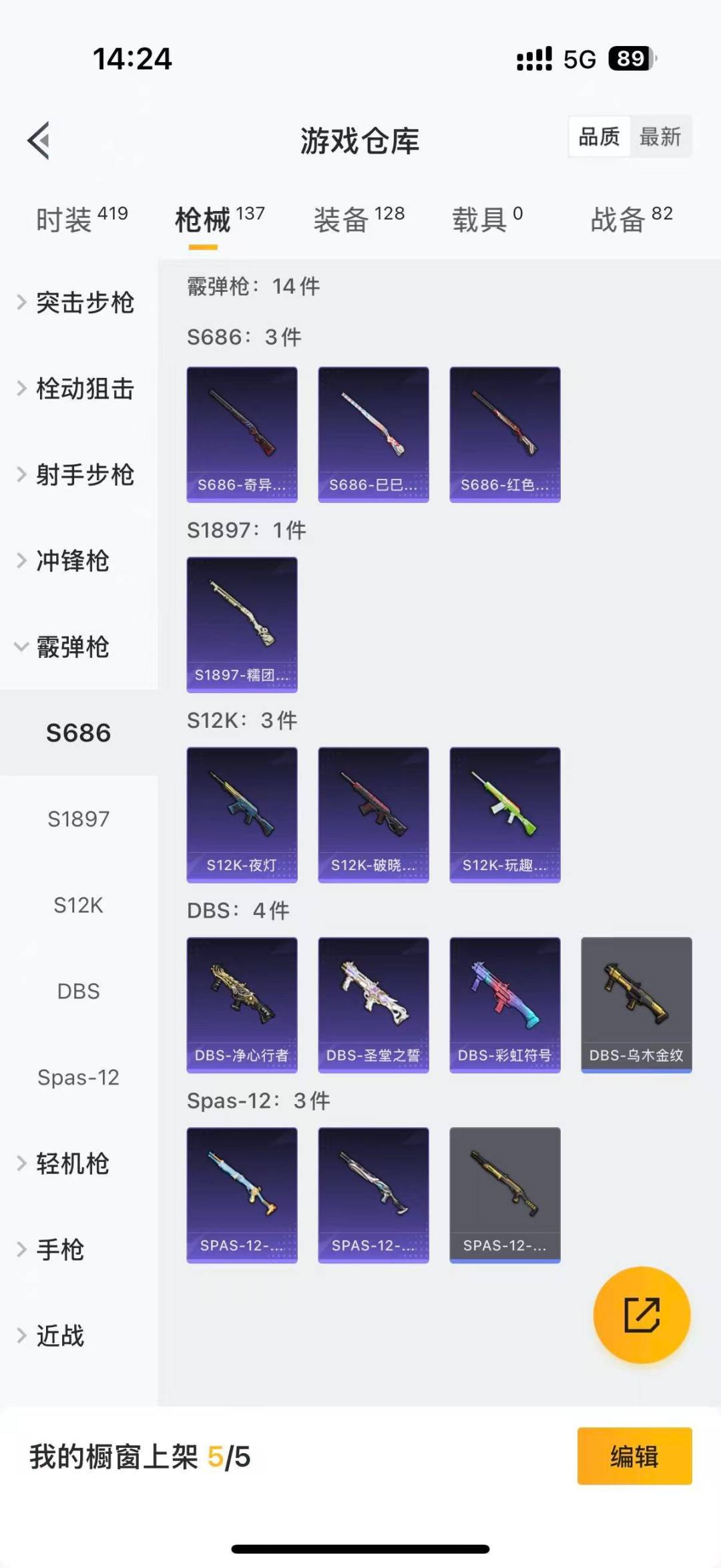Switch to the 装备 tab
The image size is (721, 1568).
pos(358,219)
